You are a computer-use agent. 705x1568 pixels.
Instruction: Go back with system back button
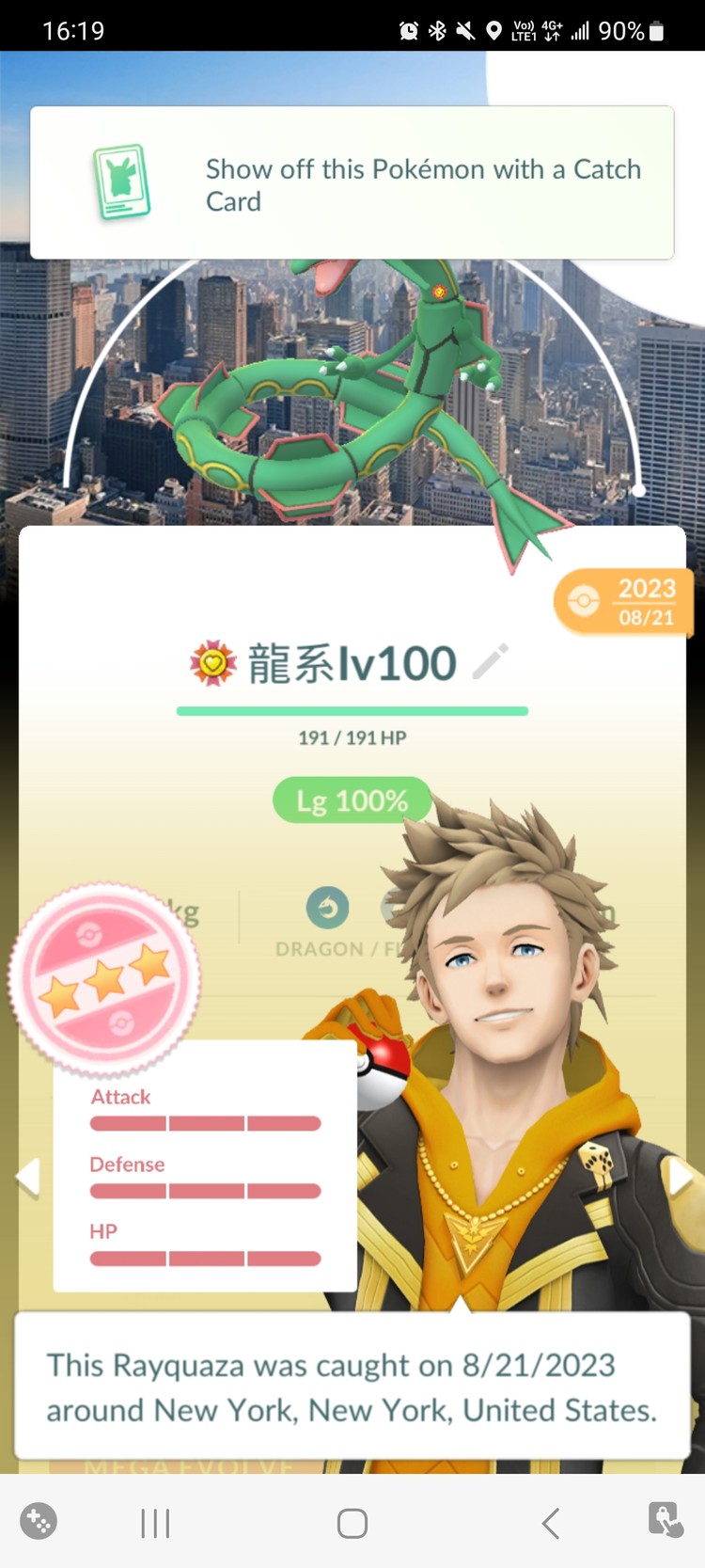[551, 1523]
